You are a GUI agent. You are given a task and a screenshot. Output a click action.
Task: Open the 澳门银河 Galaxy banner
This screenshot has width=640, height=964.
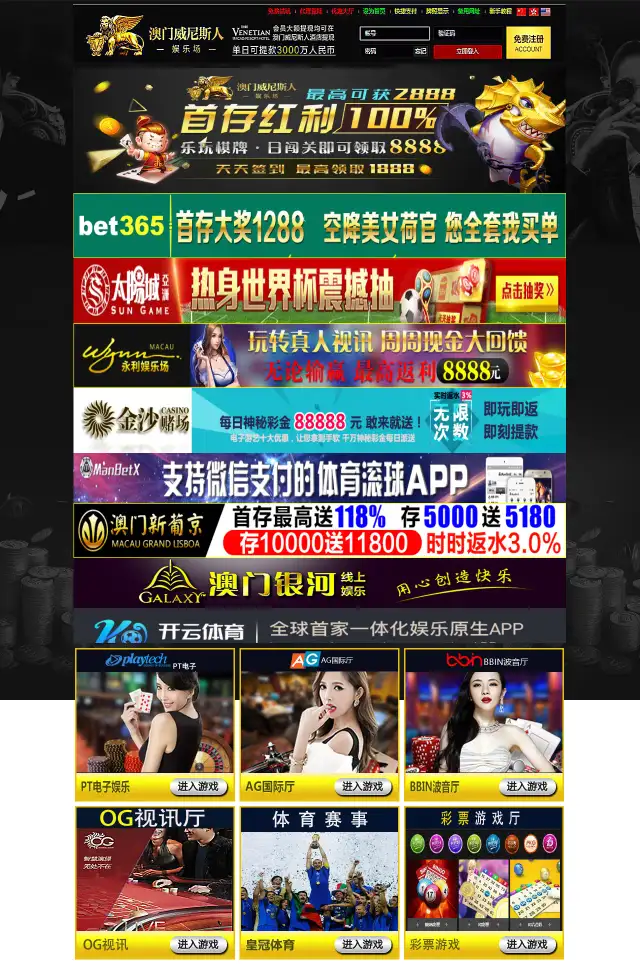click(319, 584)
